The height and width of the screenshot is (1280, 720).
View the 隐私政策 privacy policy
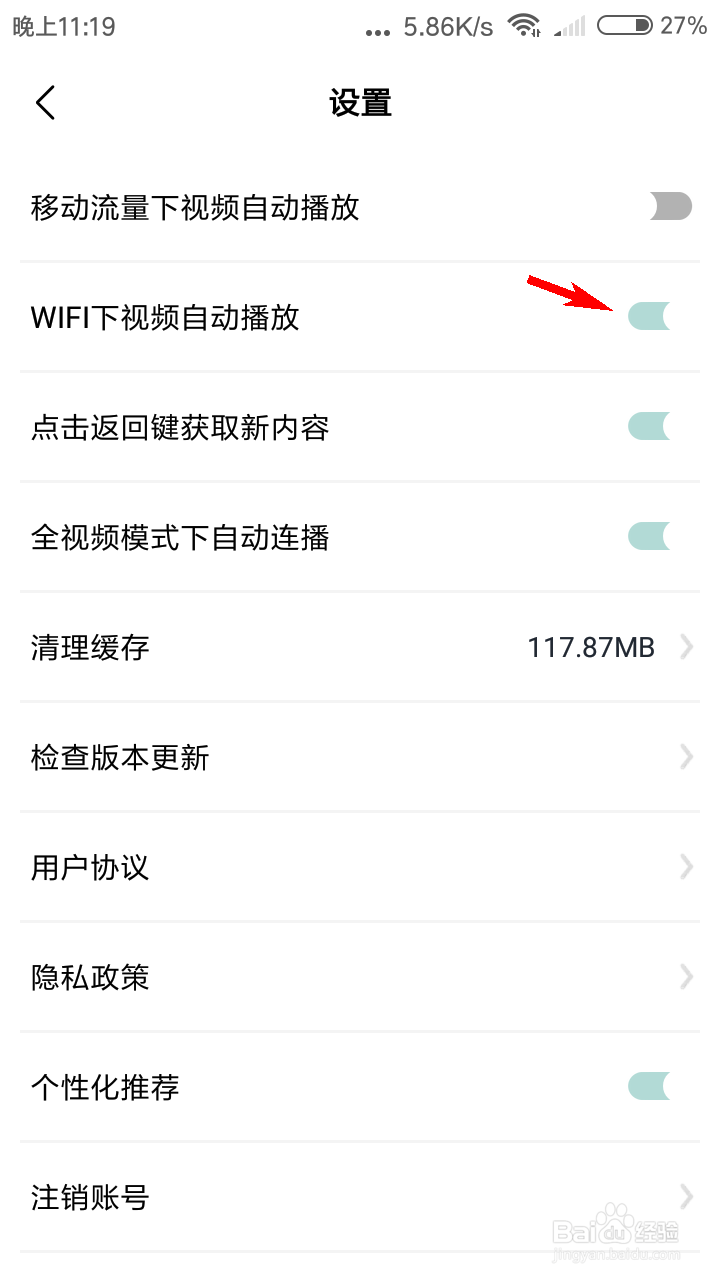(686, 976)
